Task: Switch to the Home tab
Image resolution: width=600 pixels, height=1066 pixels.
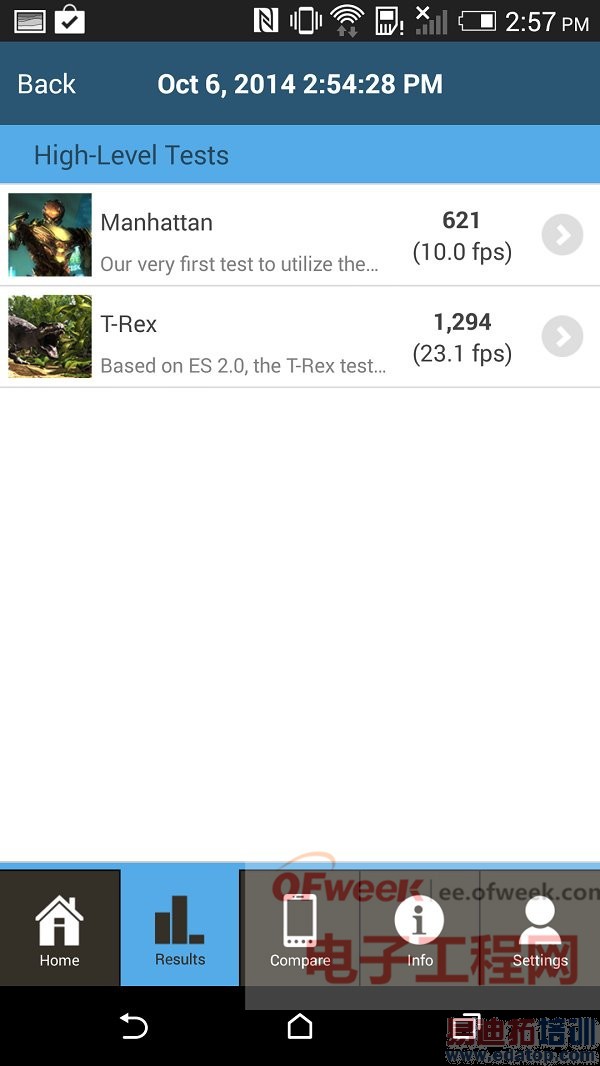Action: pyautogui.click(x=60, y=929)
